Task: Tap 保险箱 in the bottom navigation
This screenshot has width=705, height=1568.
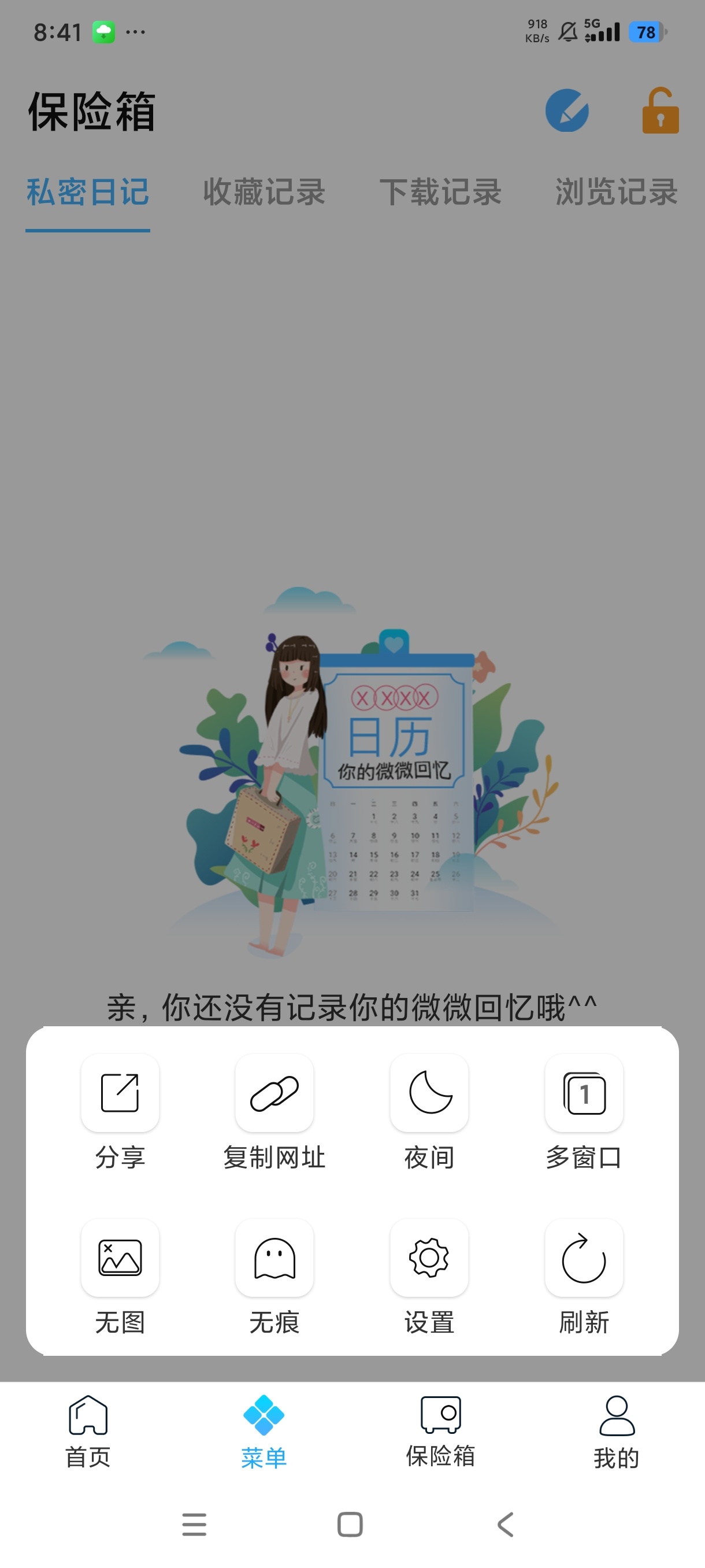Action: (x=440, y=1432)
